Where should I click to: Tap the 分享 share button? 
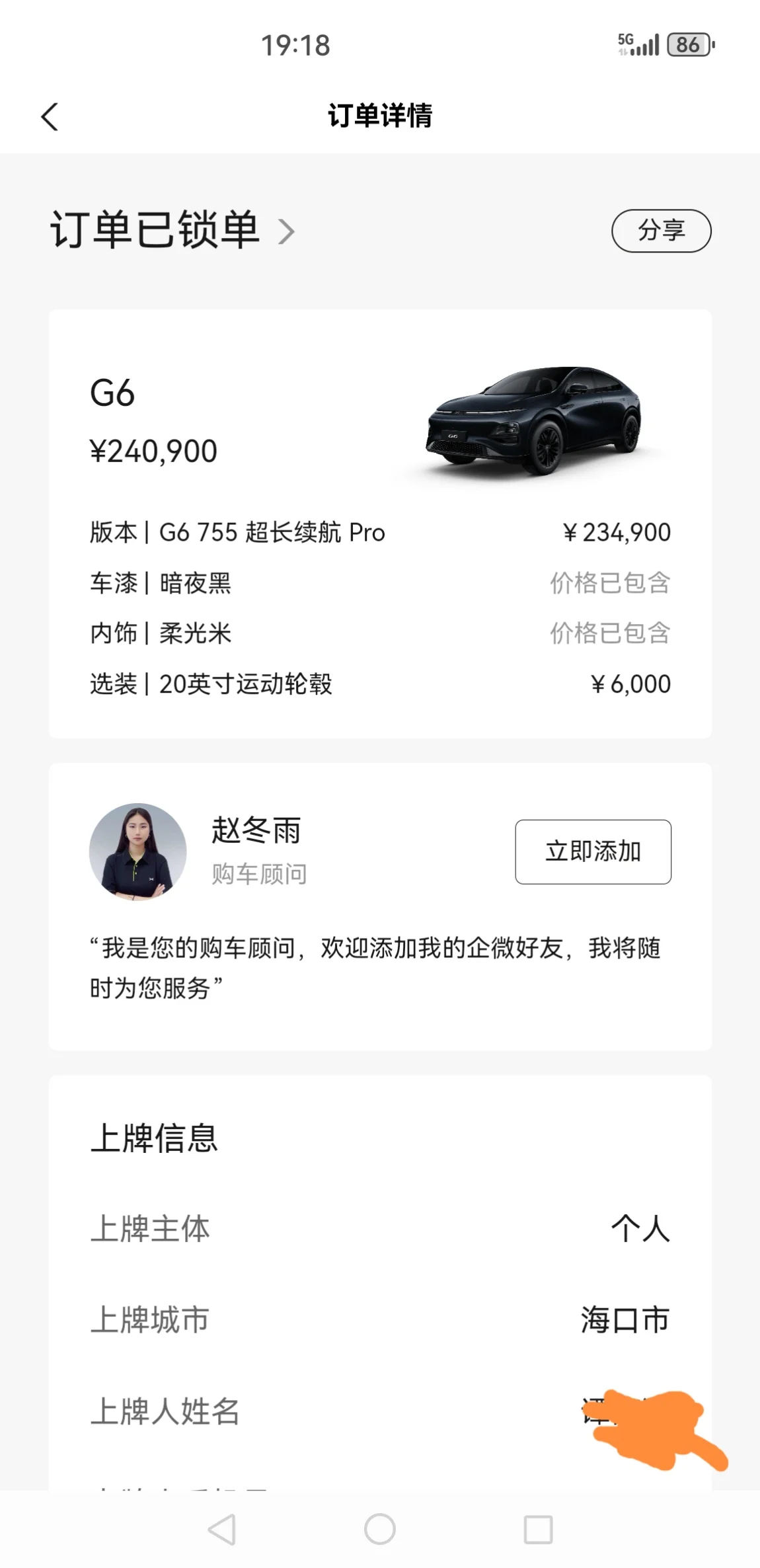tap(661, 231)
